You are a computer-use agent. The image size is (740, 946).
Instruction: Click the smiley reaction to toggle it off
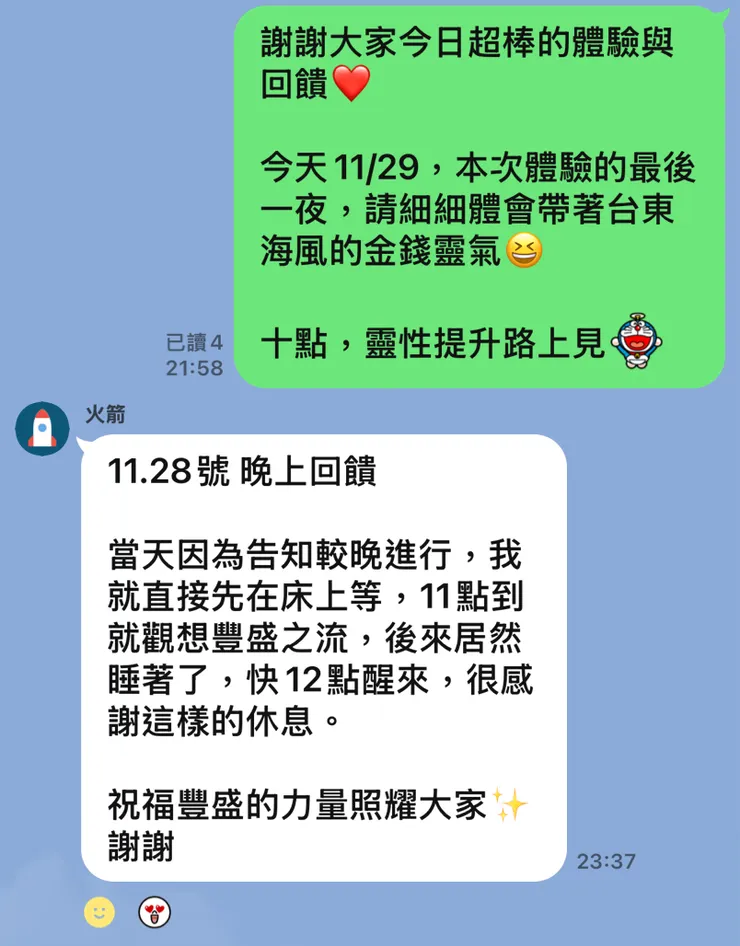click(97, 911)
